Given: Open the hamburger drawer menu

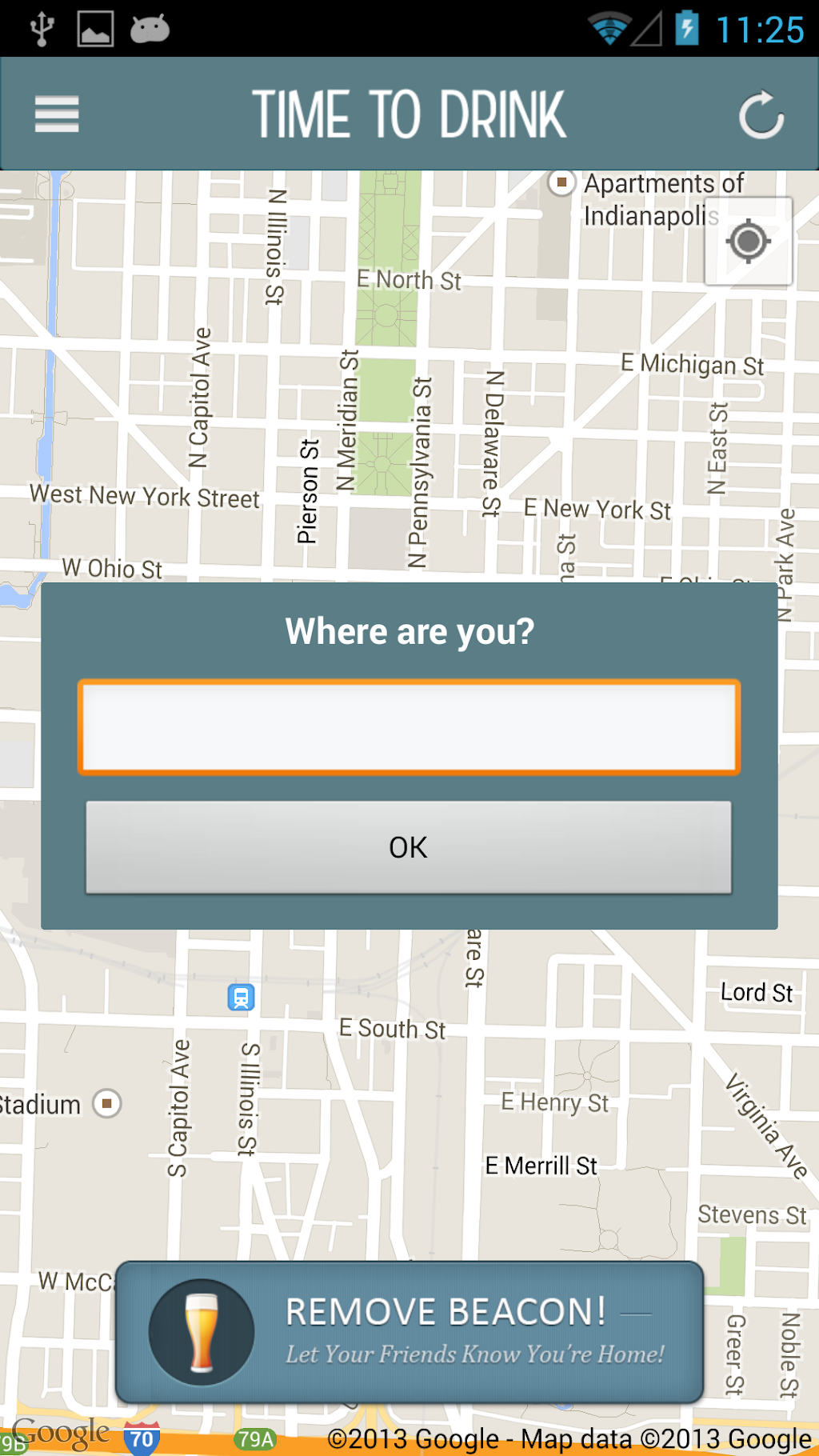Looking at the screenshot, I should click(57, 114).
